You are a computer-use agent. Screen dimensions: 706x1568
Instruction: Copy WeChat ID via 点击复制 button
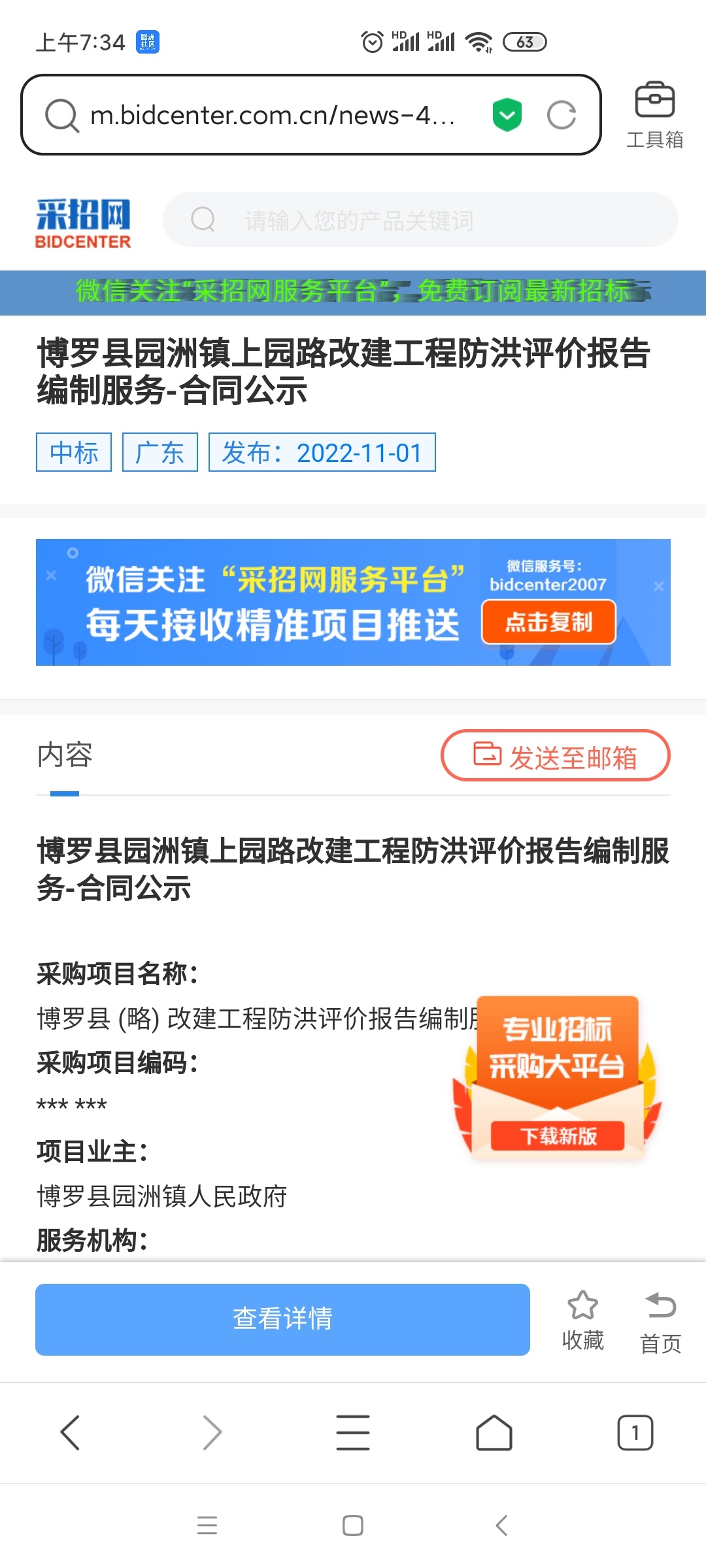click(x=548, y=622)
